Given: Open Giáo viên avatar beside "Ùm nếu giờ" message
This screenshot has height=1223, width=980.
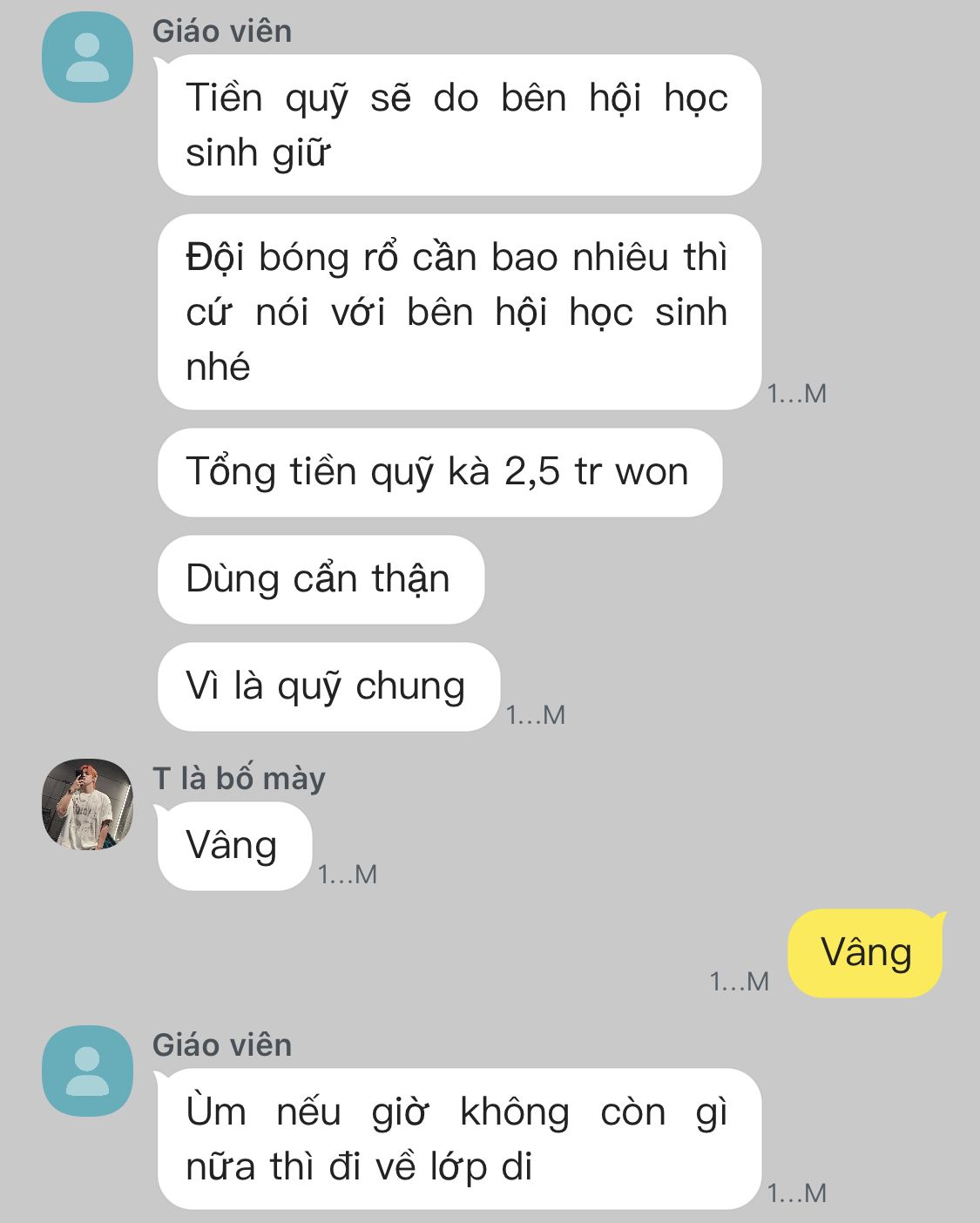Looking at the screenshot, I should click(x=87, y=1071).
